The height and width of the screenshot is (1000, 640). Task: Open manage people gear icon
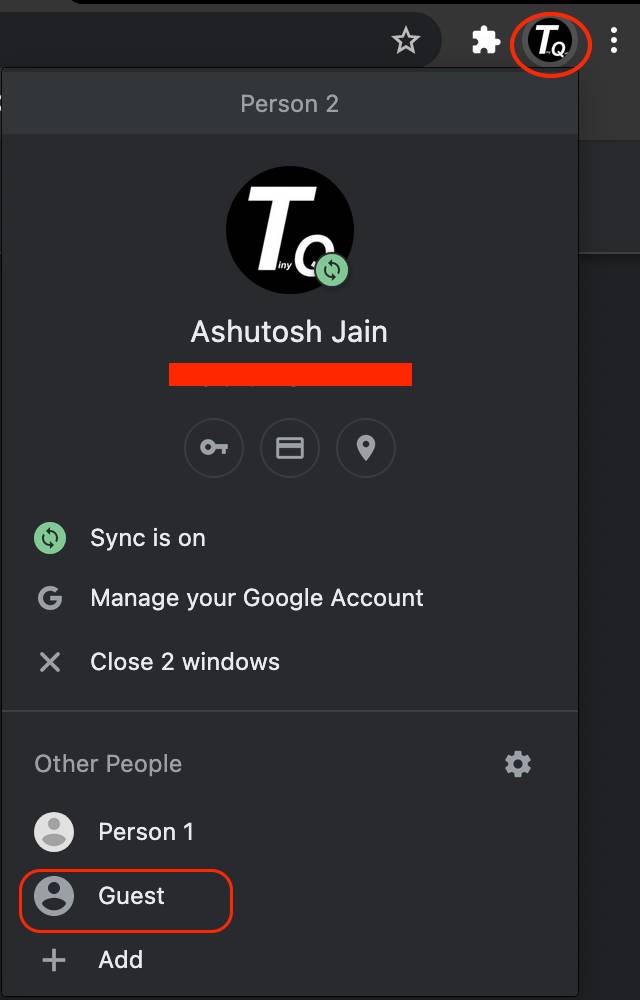point(518,765)
